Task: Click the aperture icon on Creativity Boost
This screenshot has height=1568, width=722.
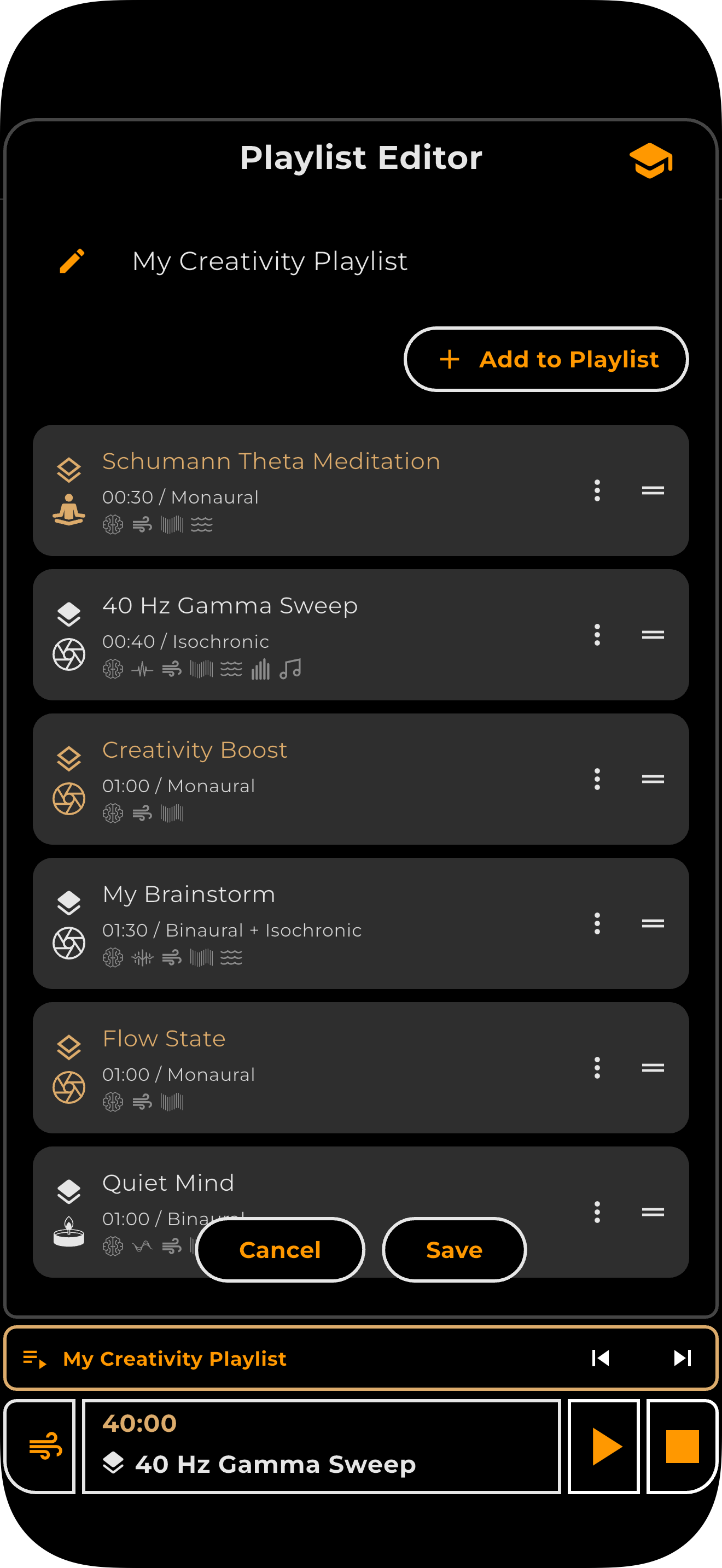Action: click(69, 798)
